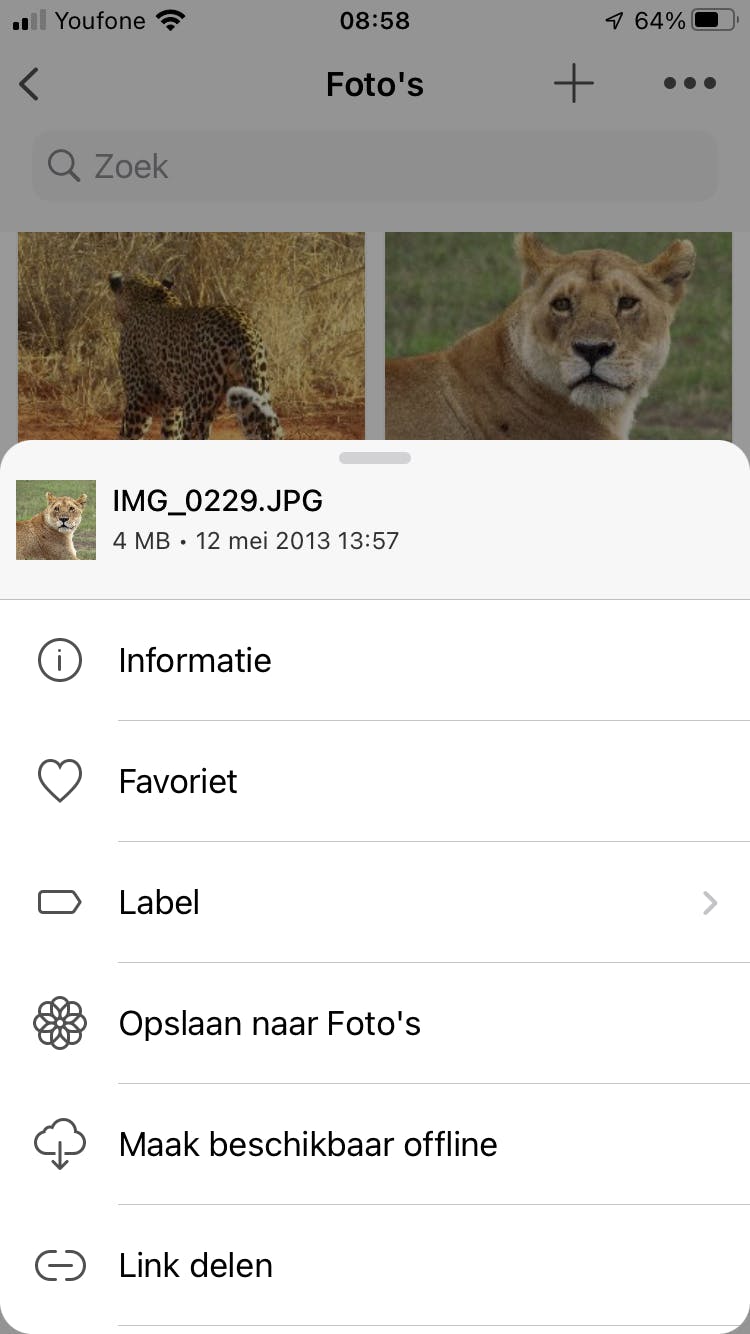Image resolution: width=750 pixels, height=1334 pixels.
Task: Open Informatie for IMG_0229.JPG
Action: tap(195, 660)
